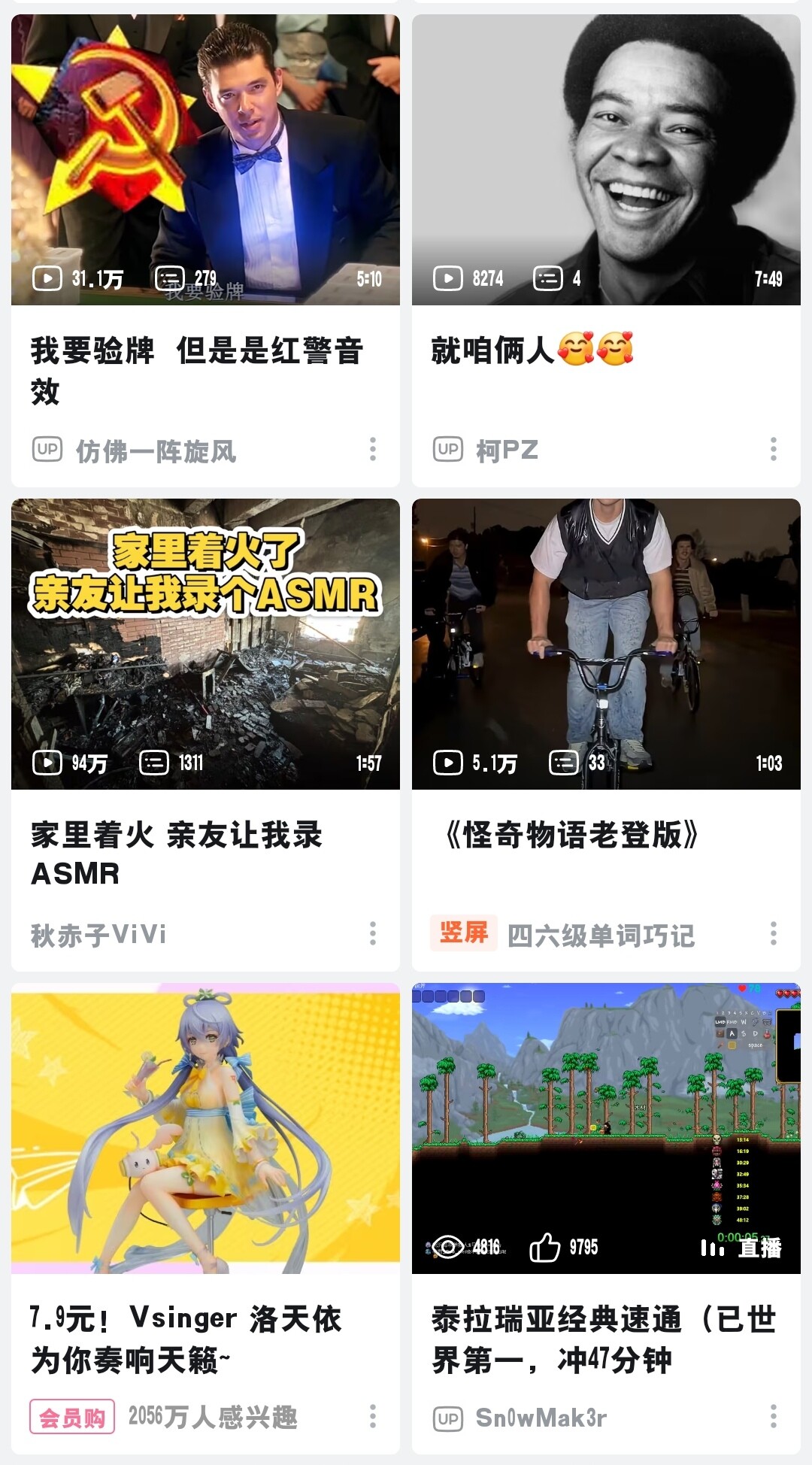Viewport: 812px width, 1465px height.
Task: Show the options menu for 秋赤子ViVi's video
Action: pyautogui.click(x=373, y=934)
